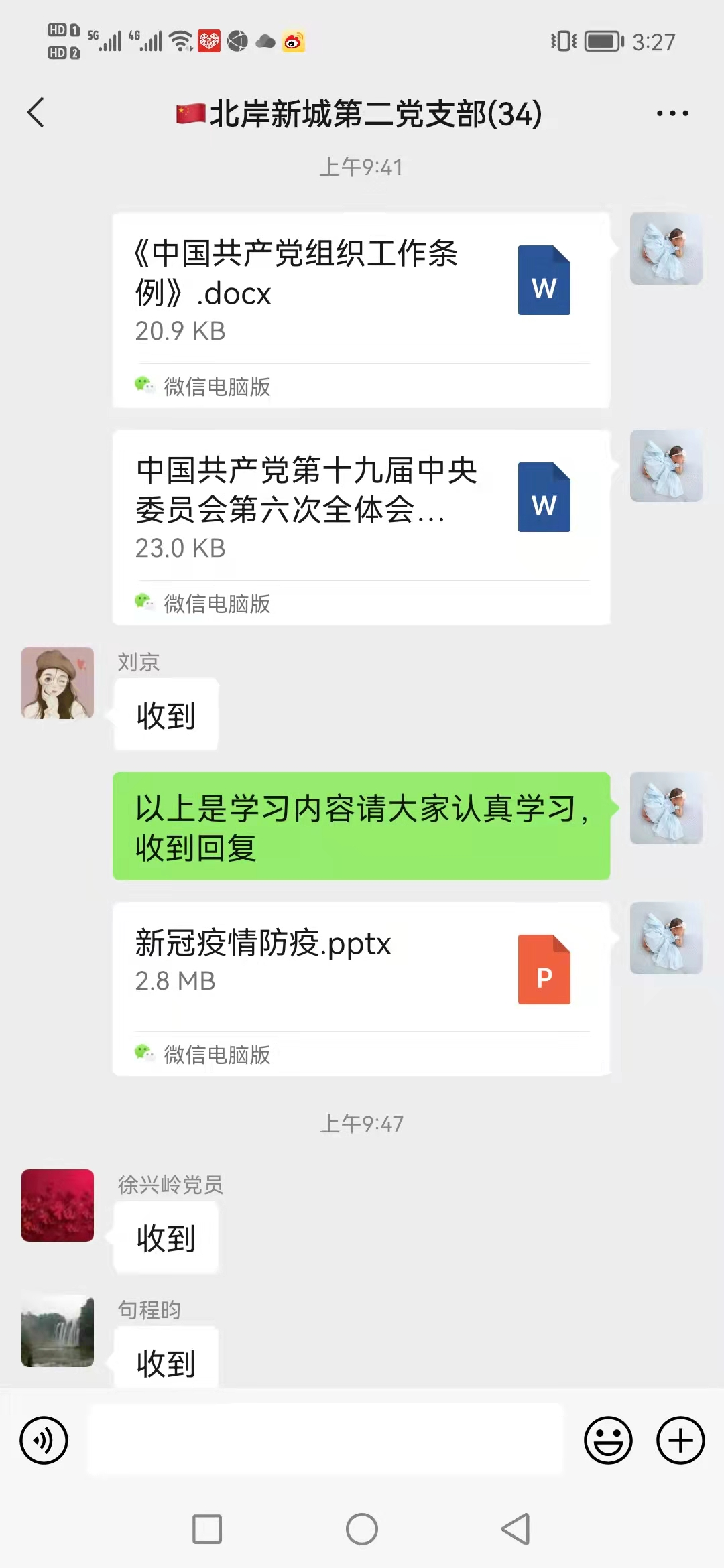Image resolution: width=724 pixels, height=1568 pixels.
Task: View 徐兴岭党员's profile avatar
Action: 58,1205
